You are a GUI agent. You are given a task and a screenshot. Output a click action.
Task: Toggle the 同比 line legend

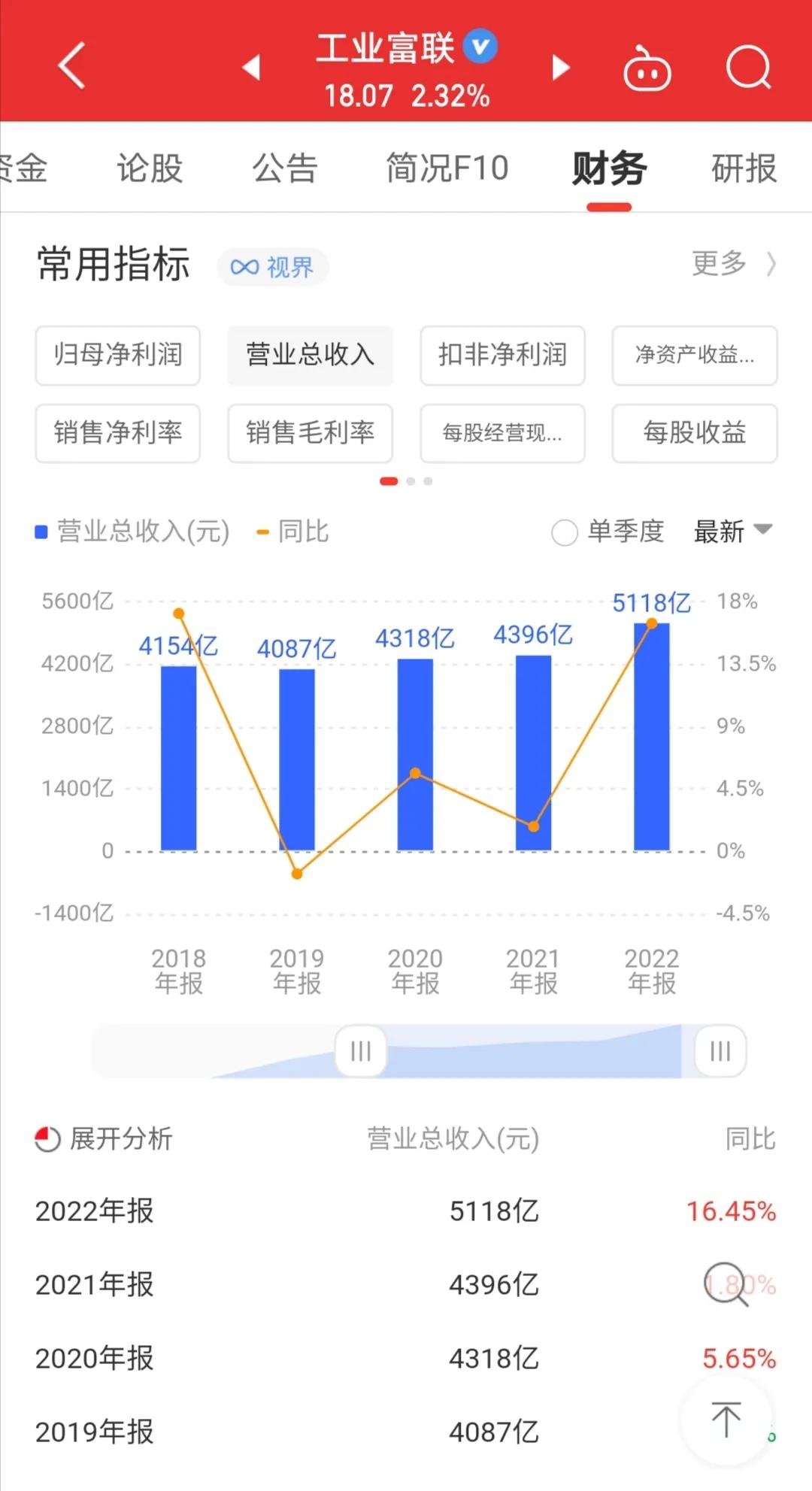point(293,532)
